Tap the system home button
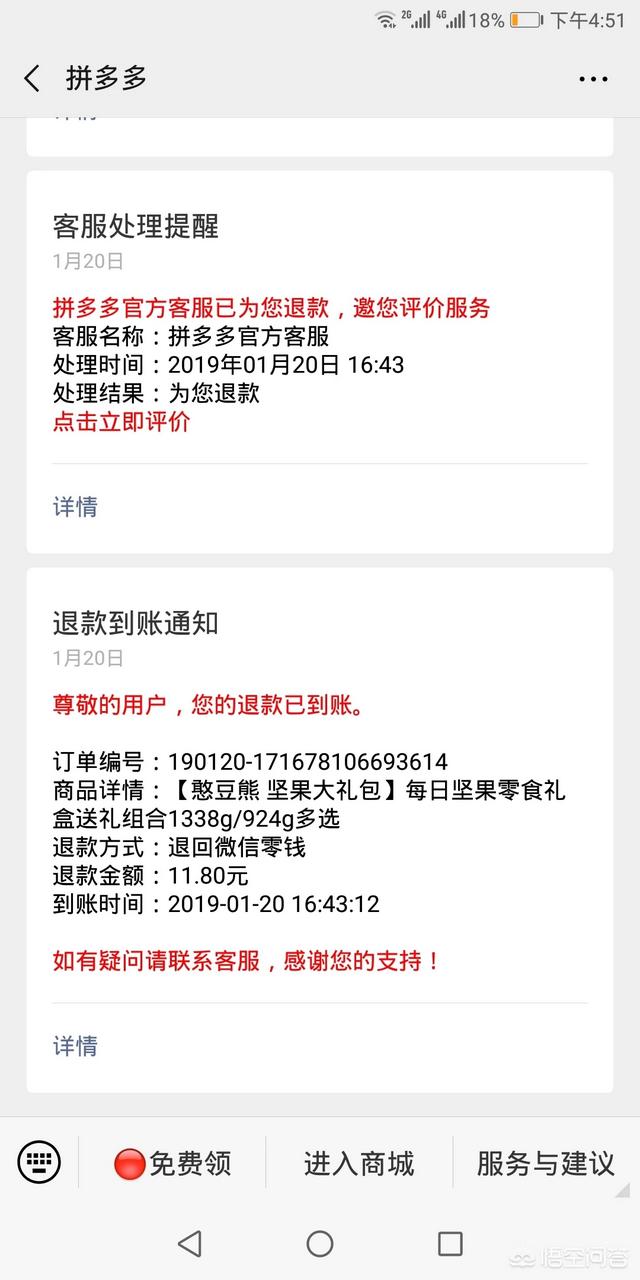640x1280 pixels. coord(320,1243)
